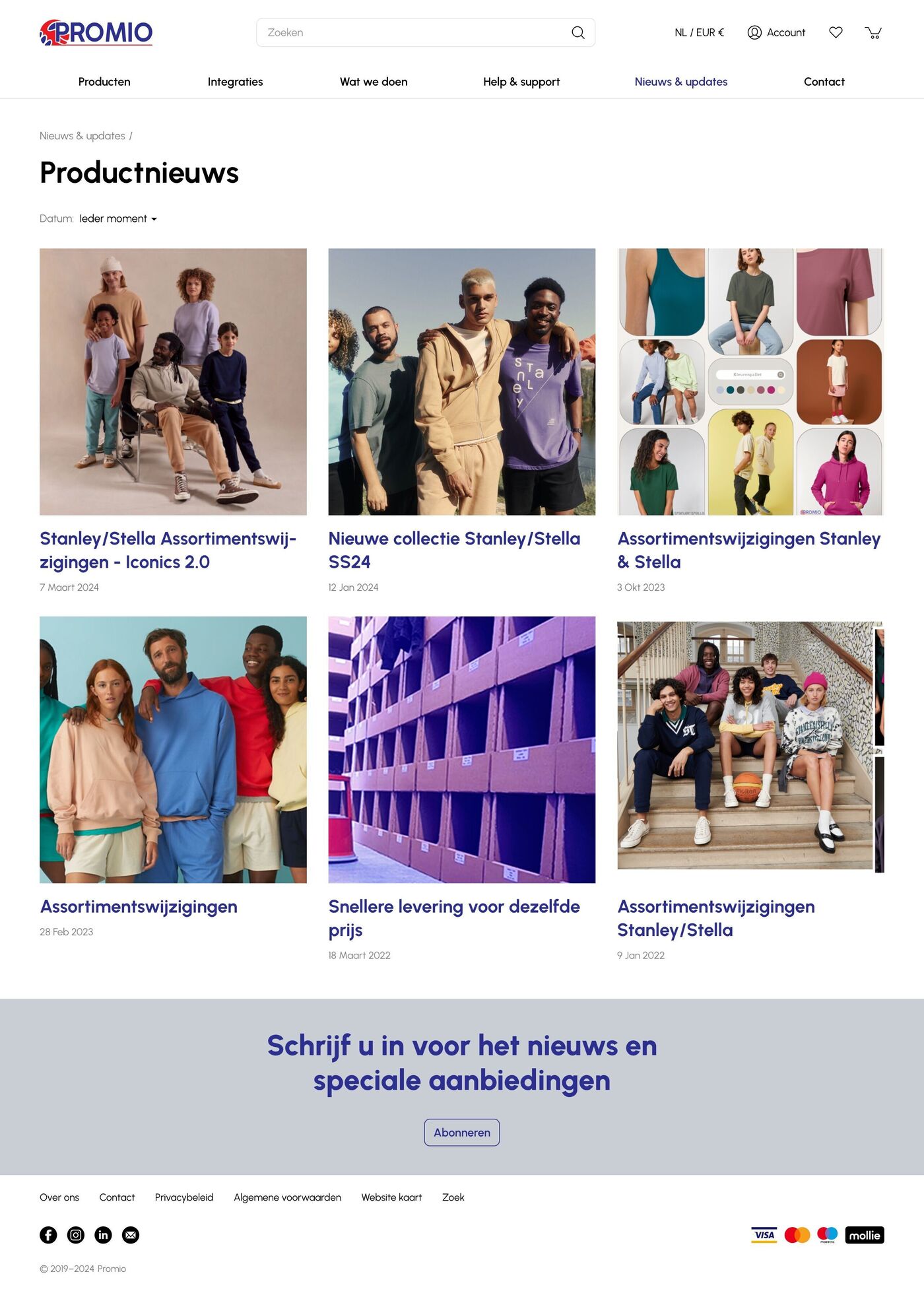Tap the Abonneren button
The height and width of the screenshot is (1295, 924).
click(x=461, y=1132)
